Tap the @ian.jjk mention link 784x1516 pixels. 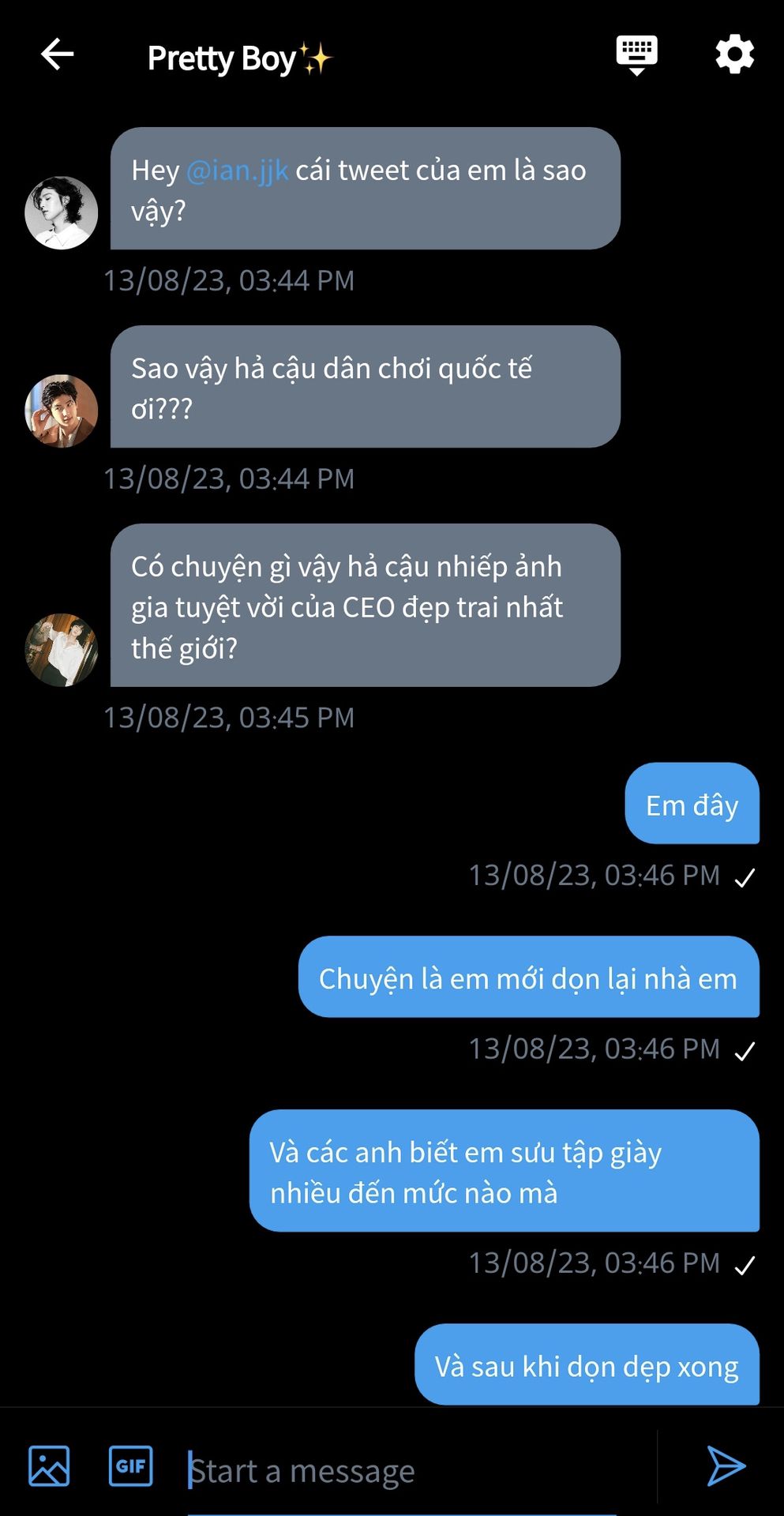click(x=237, y=171)
